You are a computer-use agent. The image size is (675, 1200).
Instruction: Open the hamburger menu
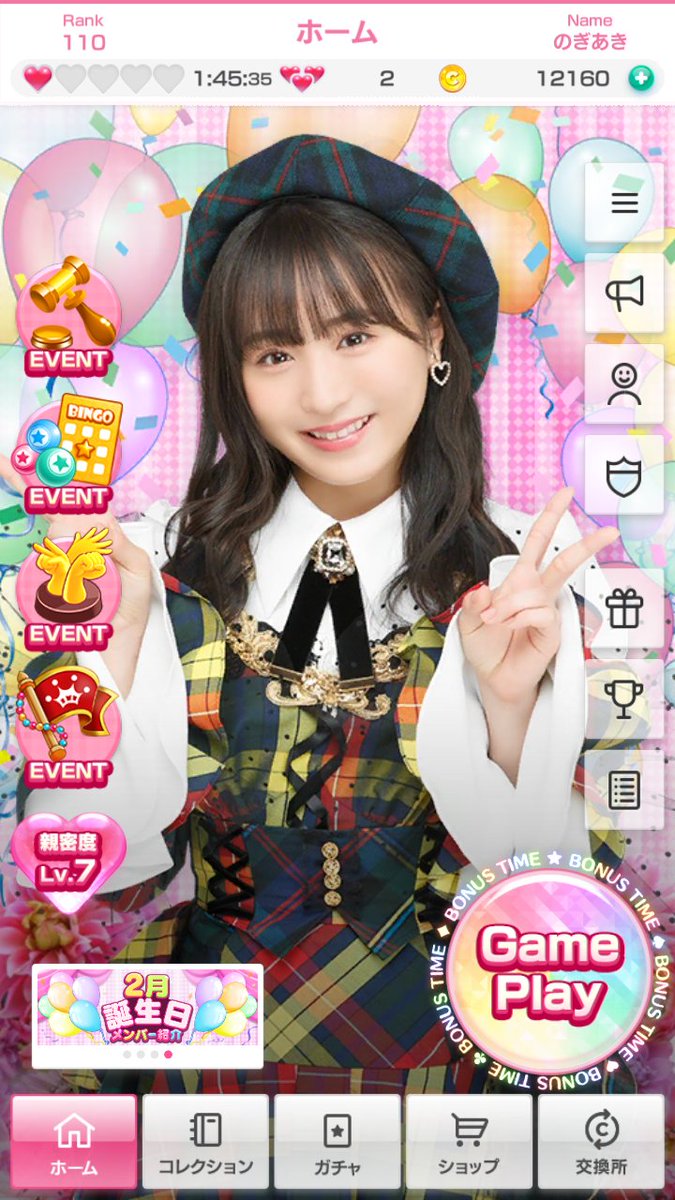click(624, 203)
